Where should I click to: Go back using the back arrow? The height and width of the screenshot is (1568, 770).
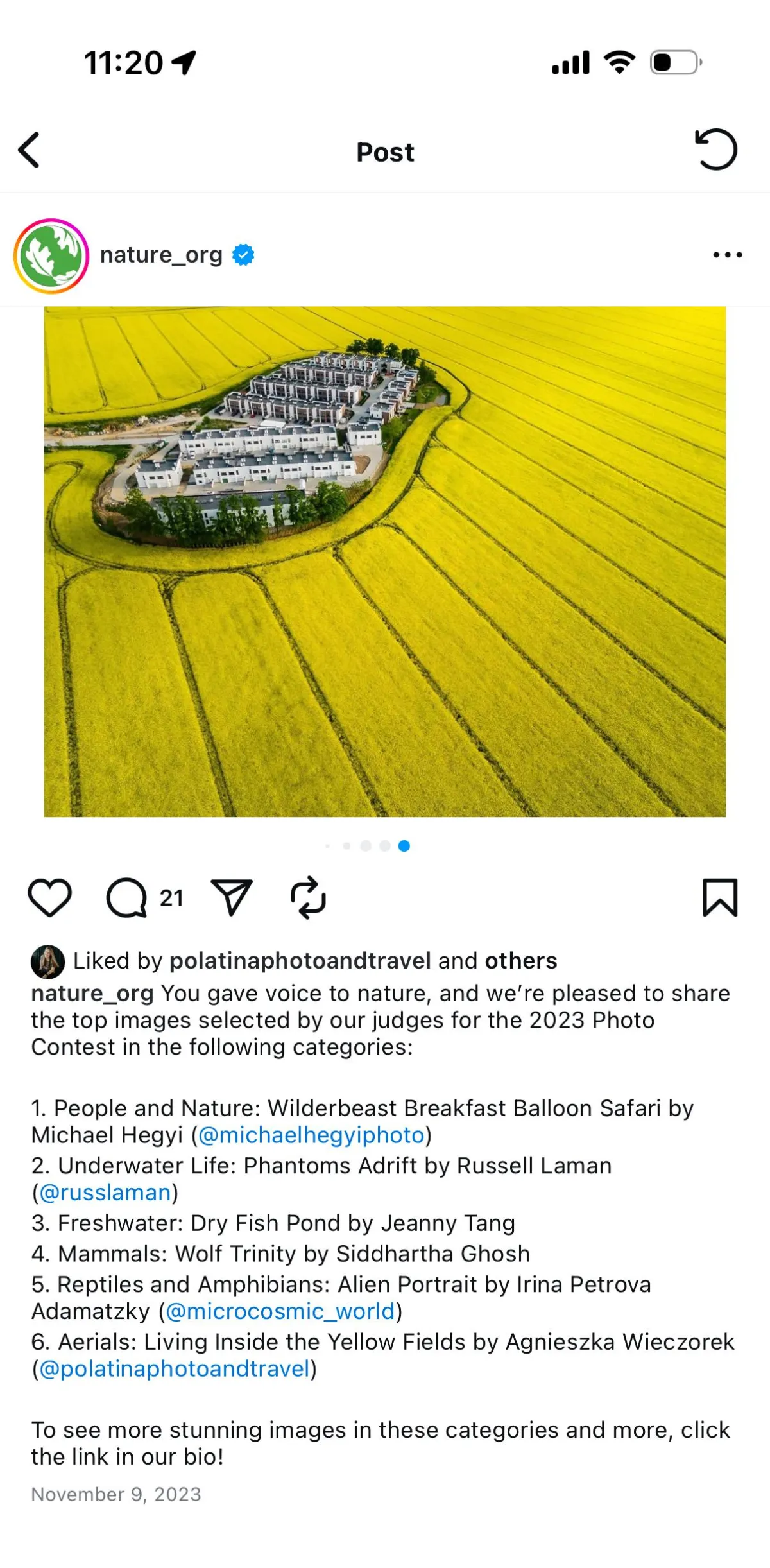[29, 150]
